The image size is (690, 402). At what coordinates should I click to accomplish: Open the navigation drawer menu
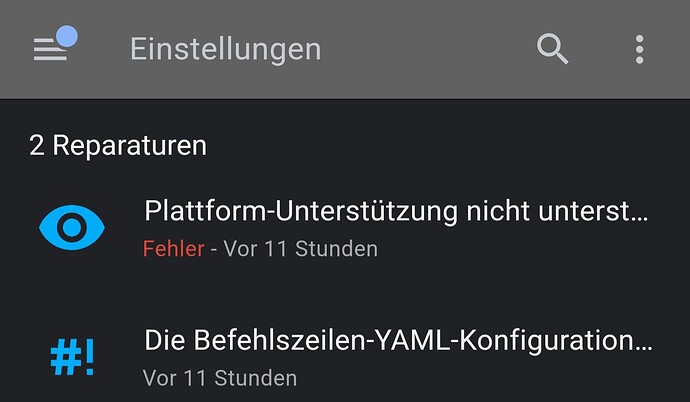pos(51,48)
